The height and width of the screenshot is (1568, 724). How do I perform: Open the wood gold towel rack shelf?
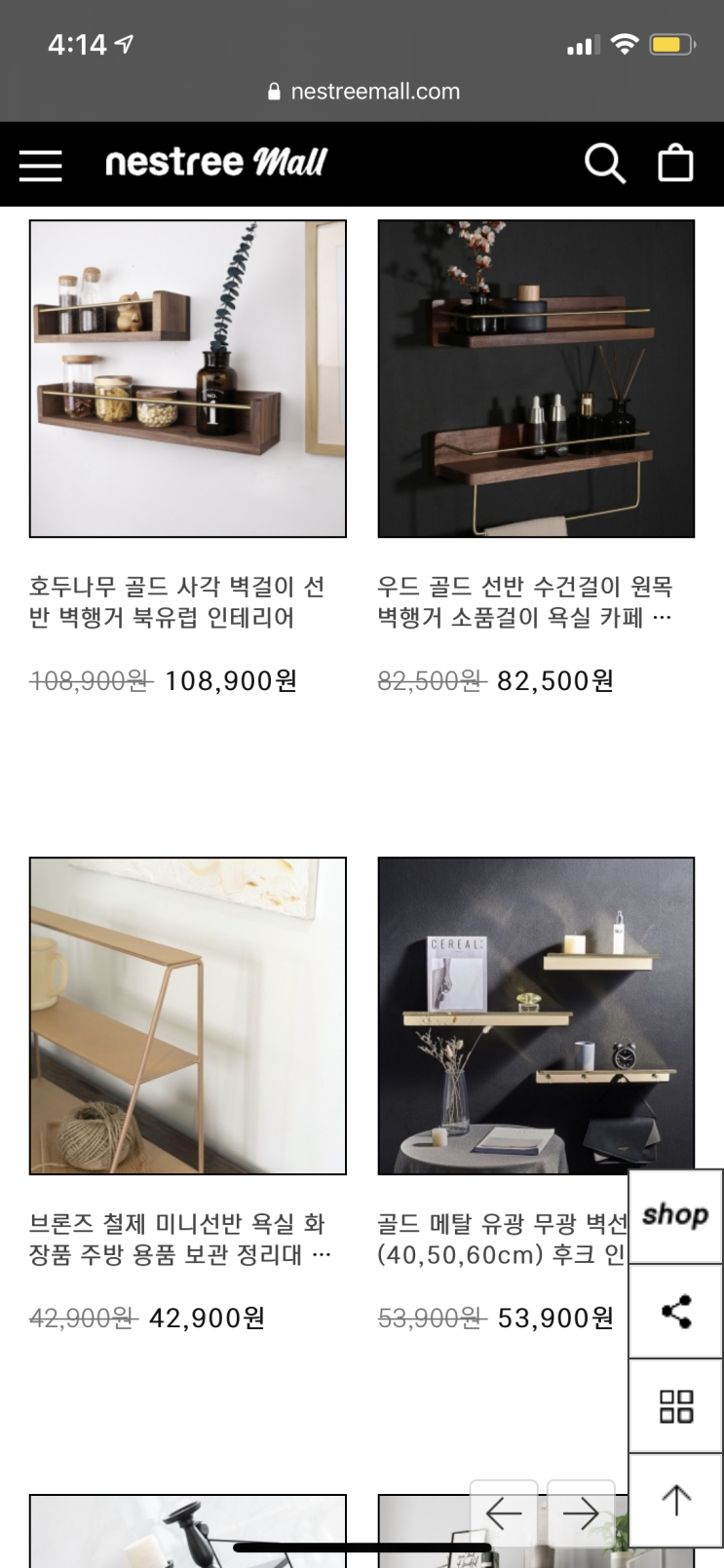(536, 379)
